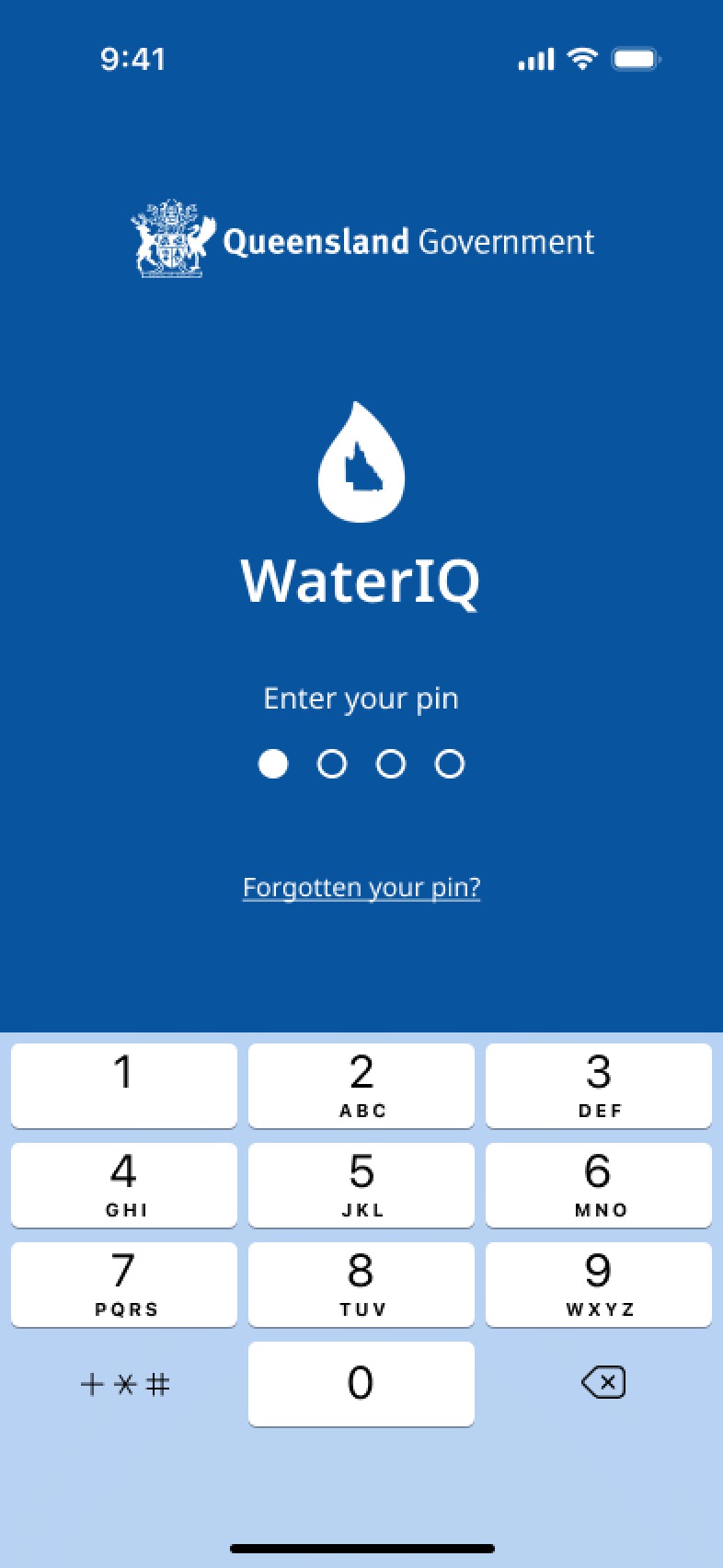723x1568 pixels.
Task: Tap the 6 MNO key
Action: pos(599,1184)
